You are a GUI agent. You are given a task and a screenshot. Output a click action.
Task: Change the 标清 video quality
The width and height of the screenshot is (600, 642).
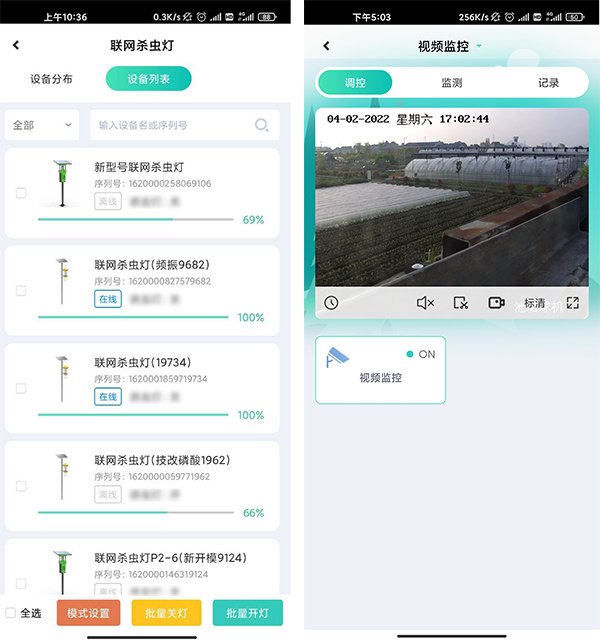535,303
